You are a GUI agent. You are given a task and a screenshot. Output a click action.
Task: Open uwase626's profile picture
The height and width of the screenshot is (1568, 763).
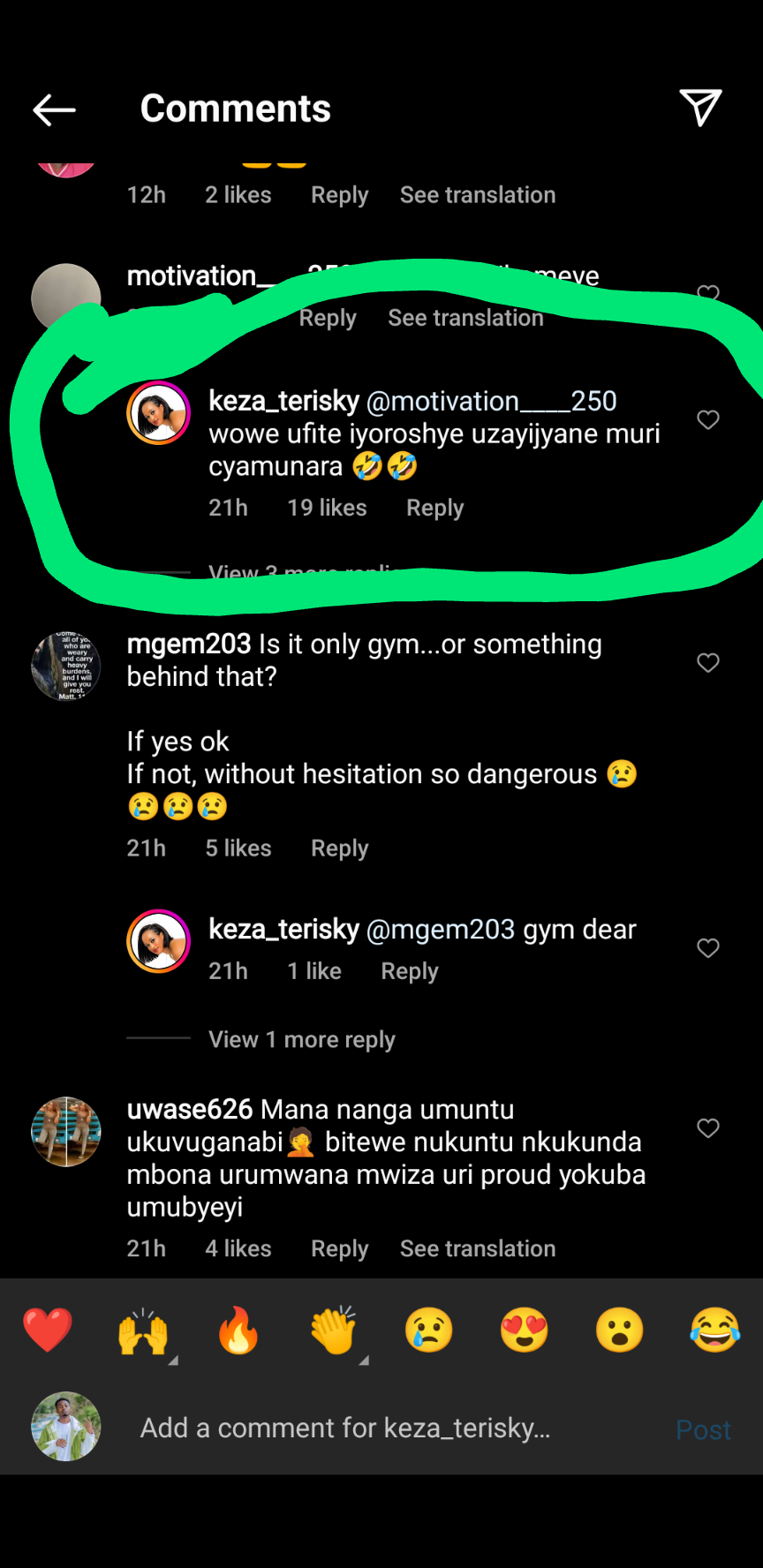[66, 1132]
